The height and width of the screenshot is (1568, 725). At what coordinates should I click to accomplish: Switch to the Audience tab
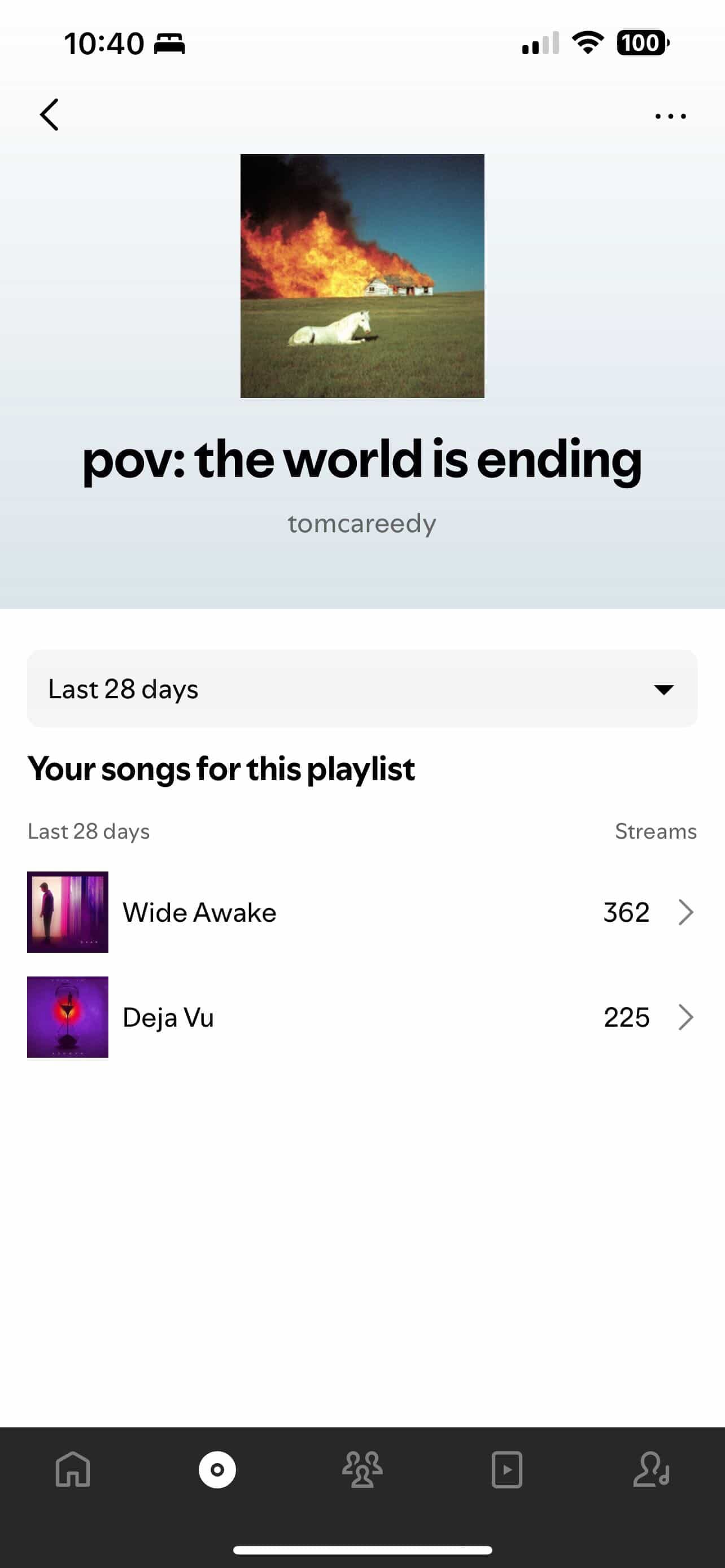tap(362, 1469)
